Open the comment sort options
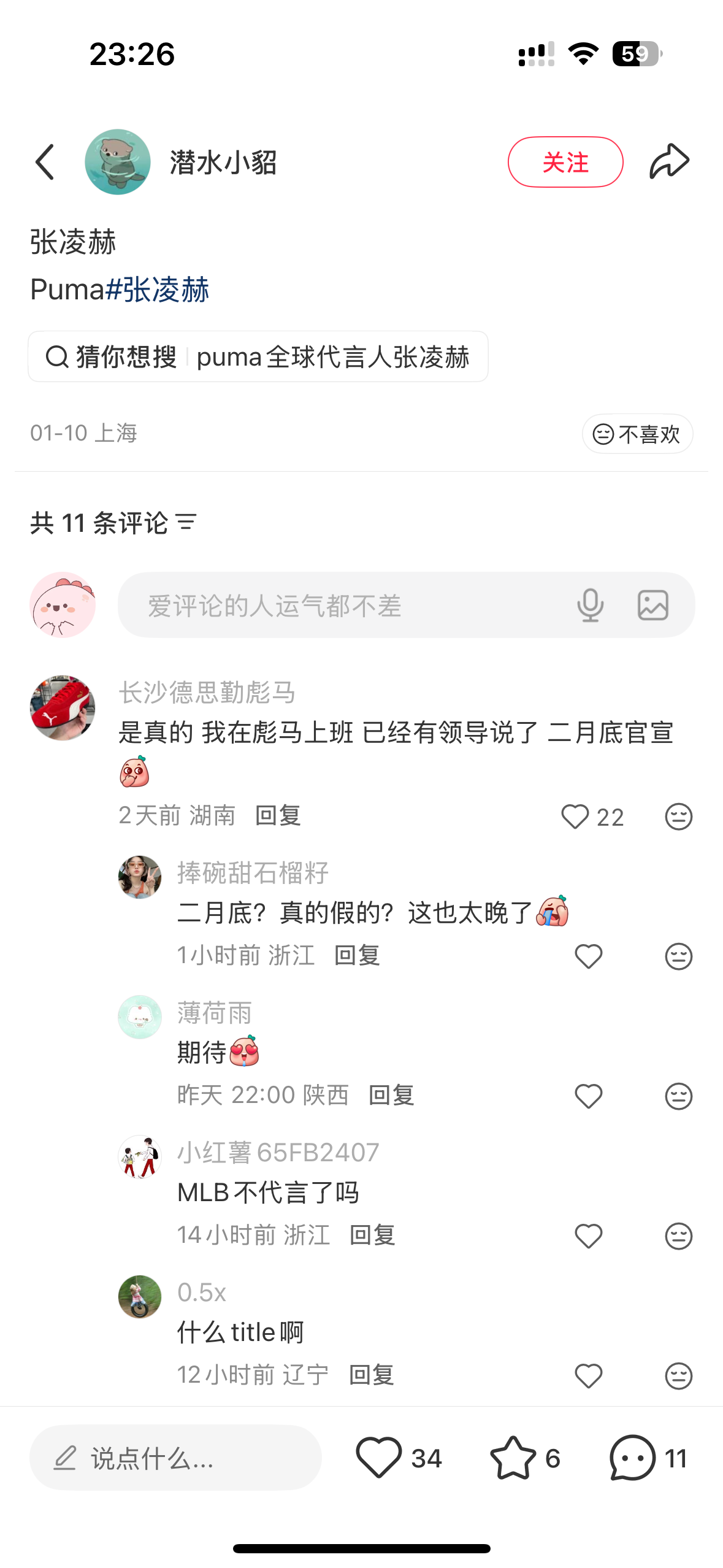723x1568 pixels. 186,523
